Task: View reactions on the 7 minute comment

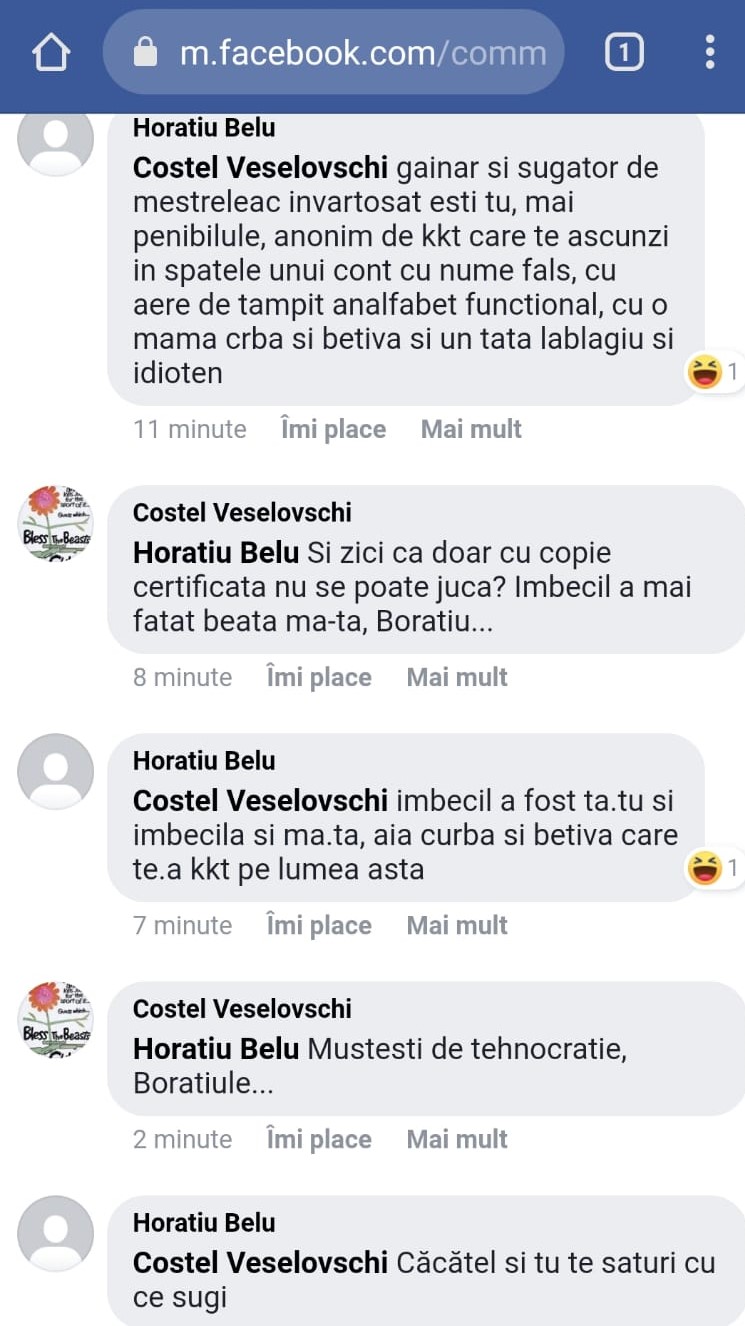Action: (x=713, y=869)
